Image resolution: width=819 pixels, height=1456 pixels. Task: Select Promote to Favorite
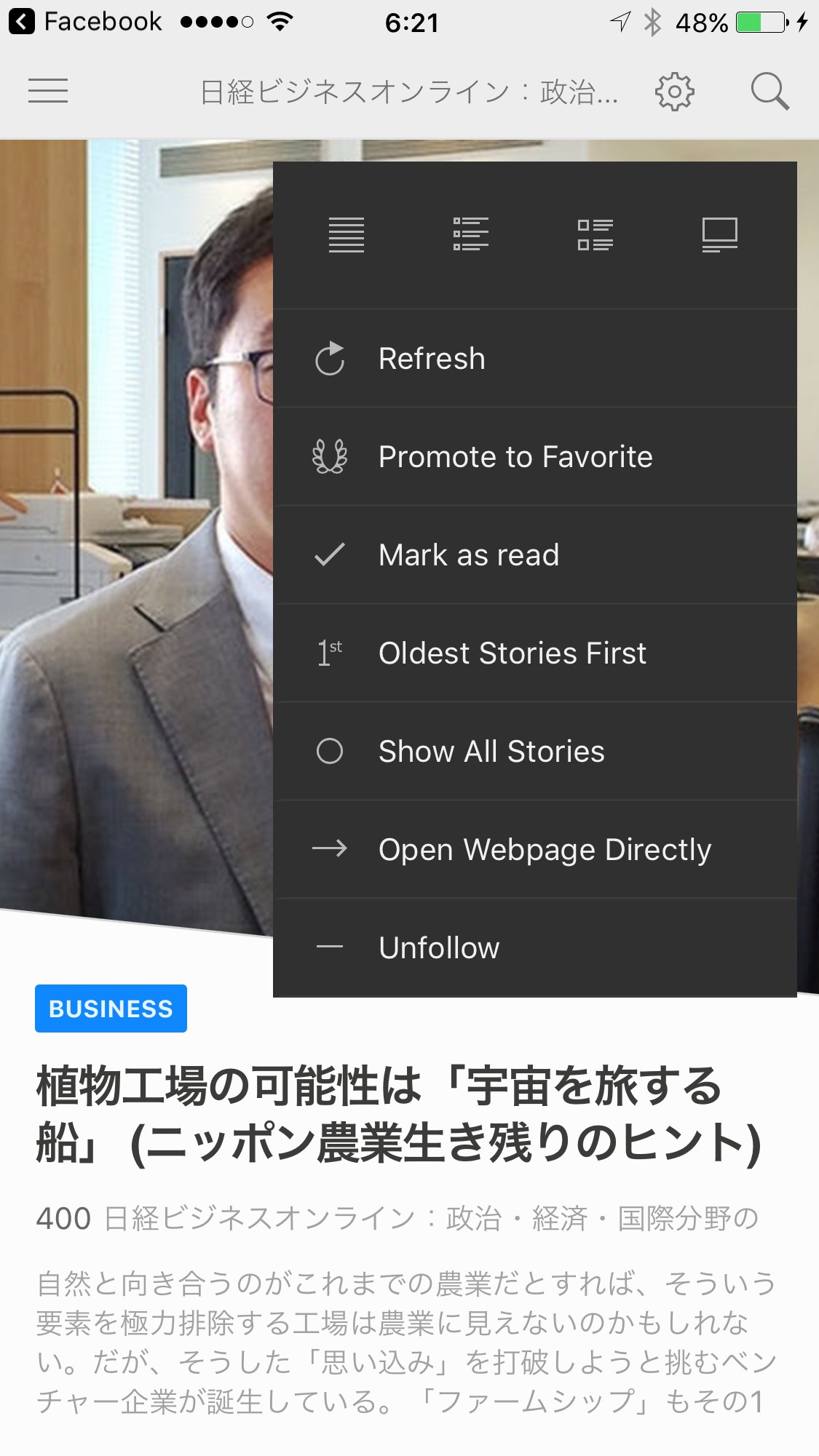coord(535,457)
